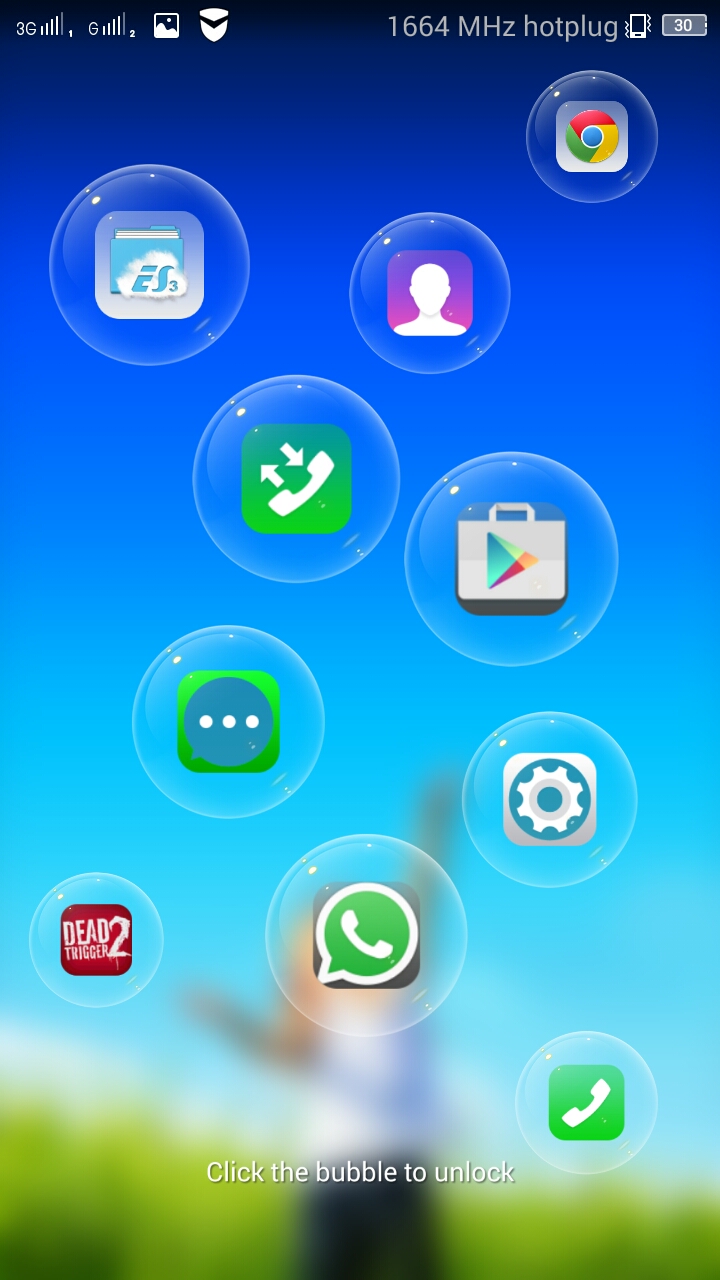Open the Phone dialer bubble
The height and width of the screenshot is (1280, 720).
click(586, 1102)
